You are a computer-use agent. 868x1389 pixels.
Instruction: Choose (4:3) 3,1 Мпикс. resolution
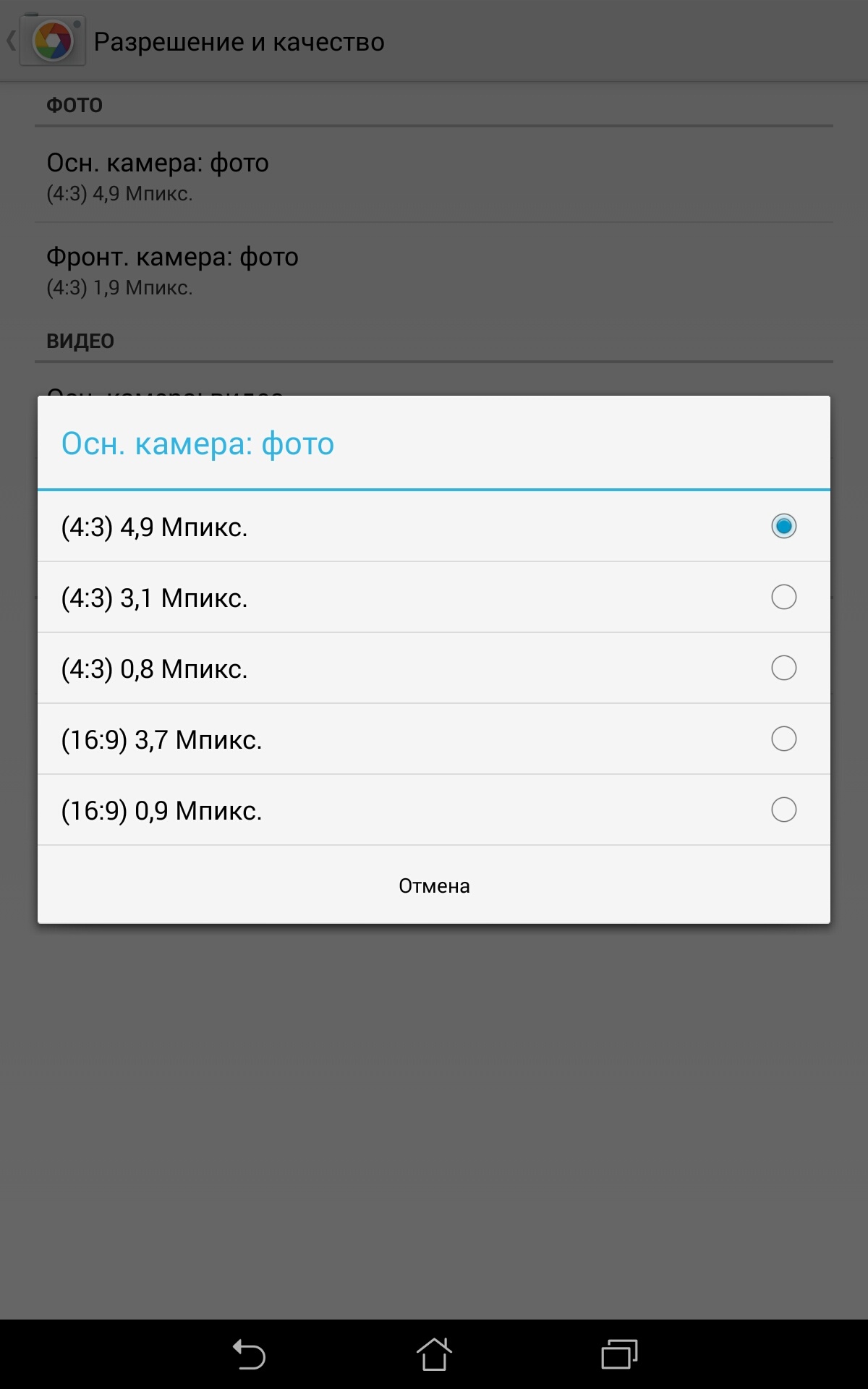tap(434, 597)
